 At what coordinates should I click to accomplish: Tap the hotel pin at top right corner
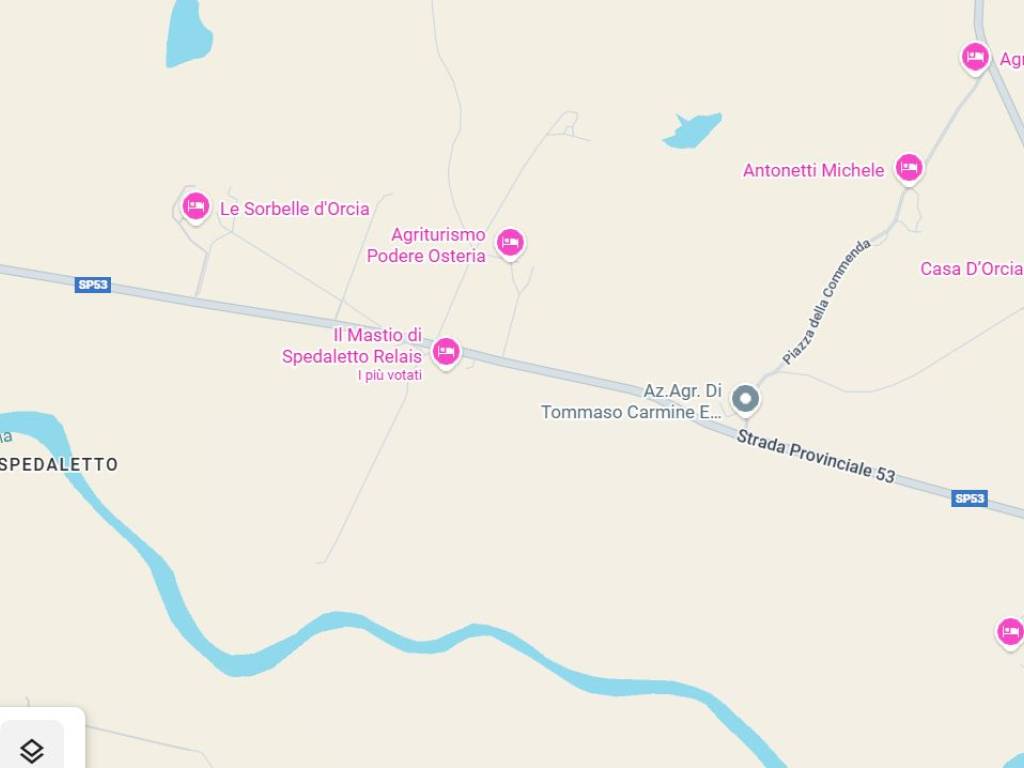coord(975,57)
